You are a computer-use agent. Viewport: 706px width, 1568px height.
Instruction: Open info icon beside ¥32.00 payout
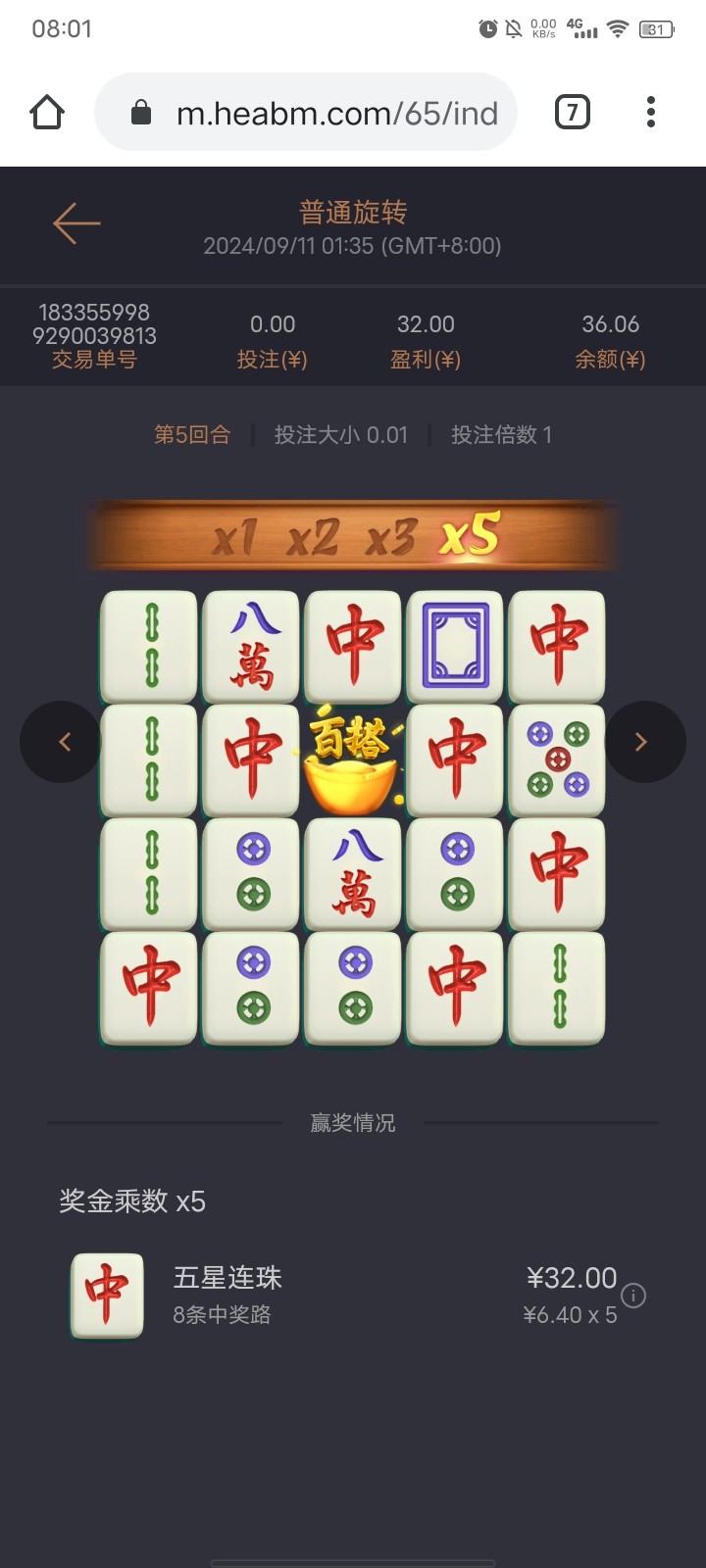tap(633, 1296)
